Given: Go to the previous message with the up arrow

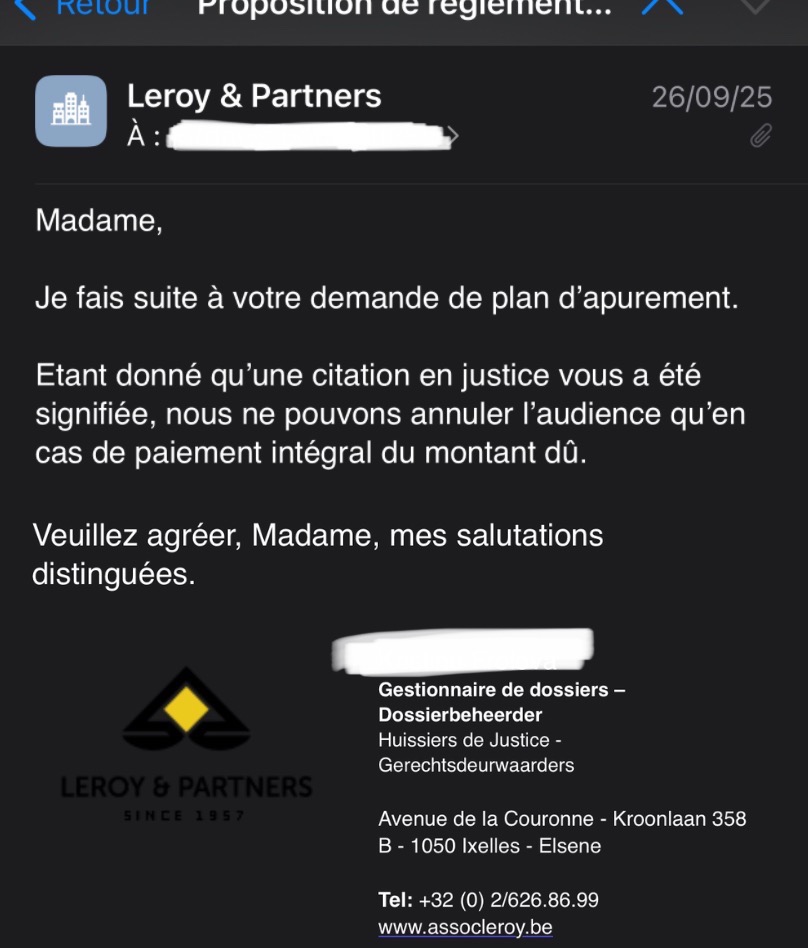Looking at the screenshot, I should click(x=662, y=6).
